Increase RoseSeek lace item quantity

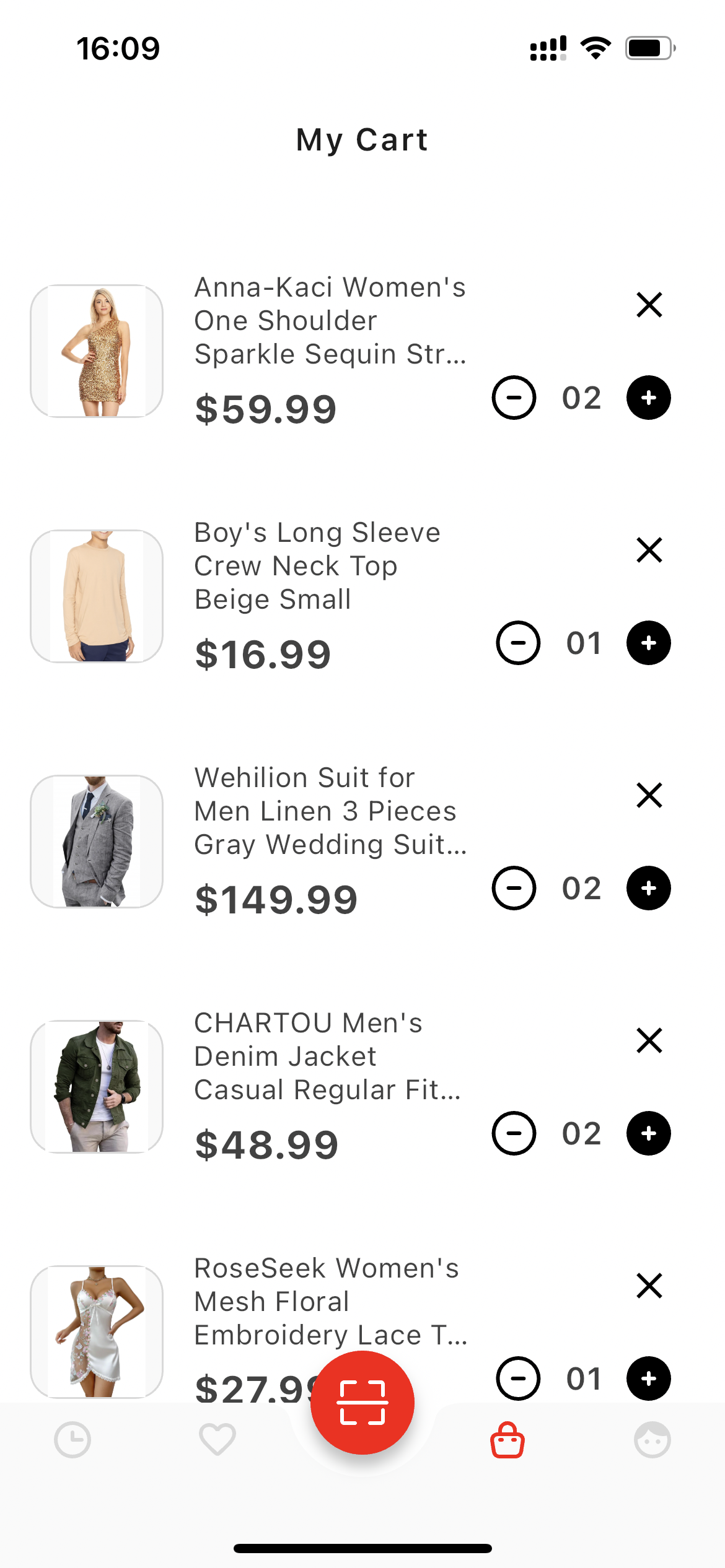(x=648, y=1379)
